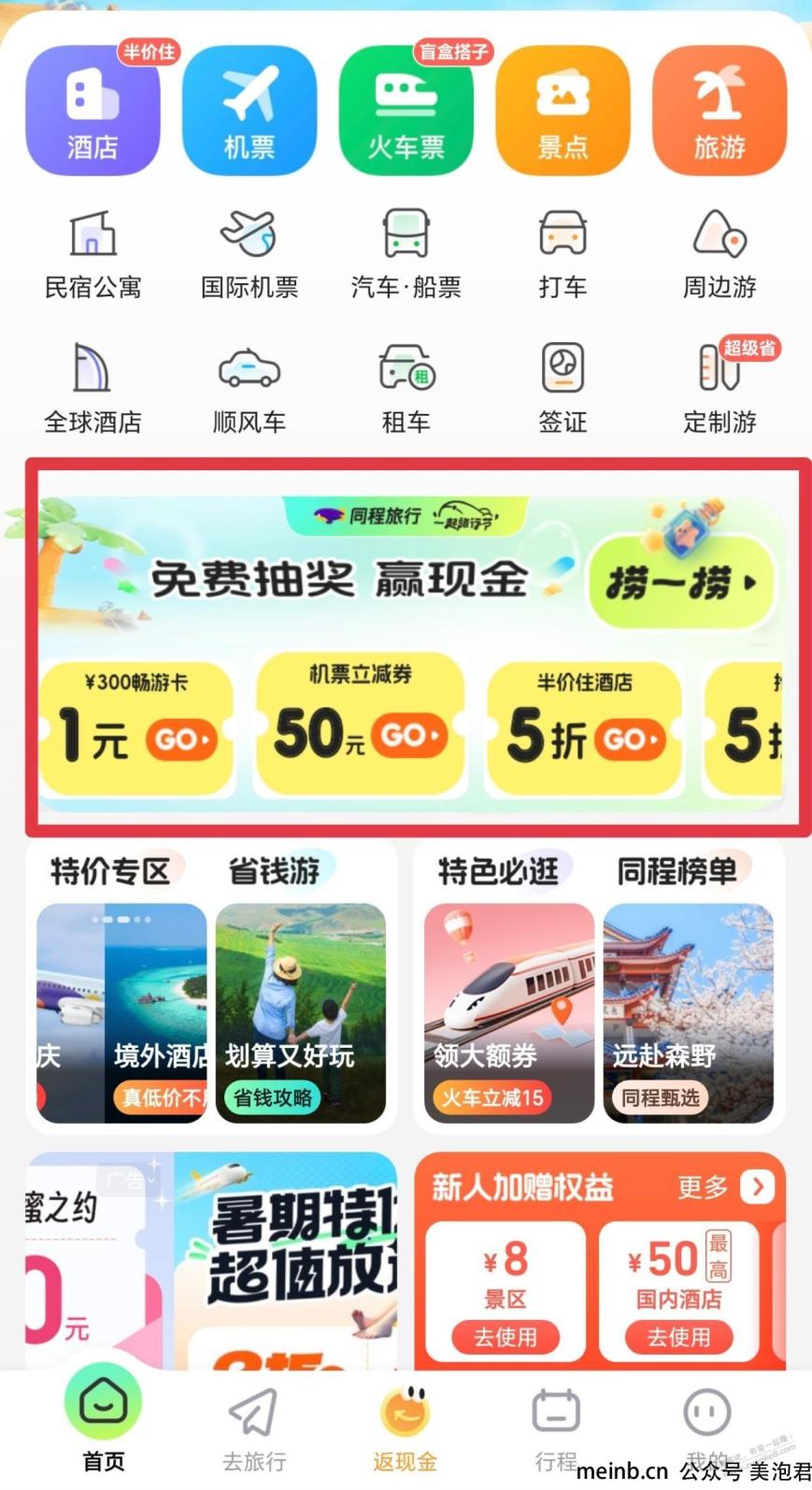Open the 签证 visa service

[563, 390]
